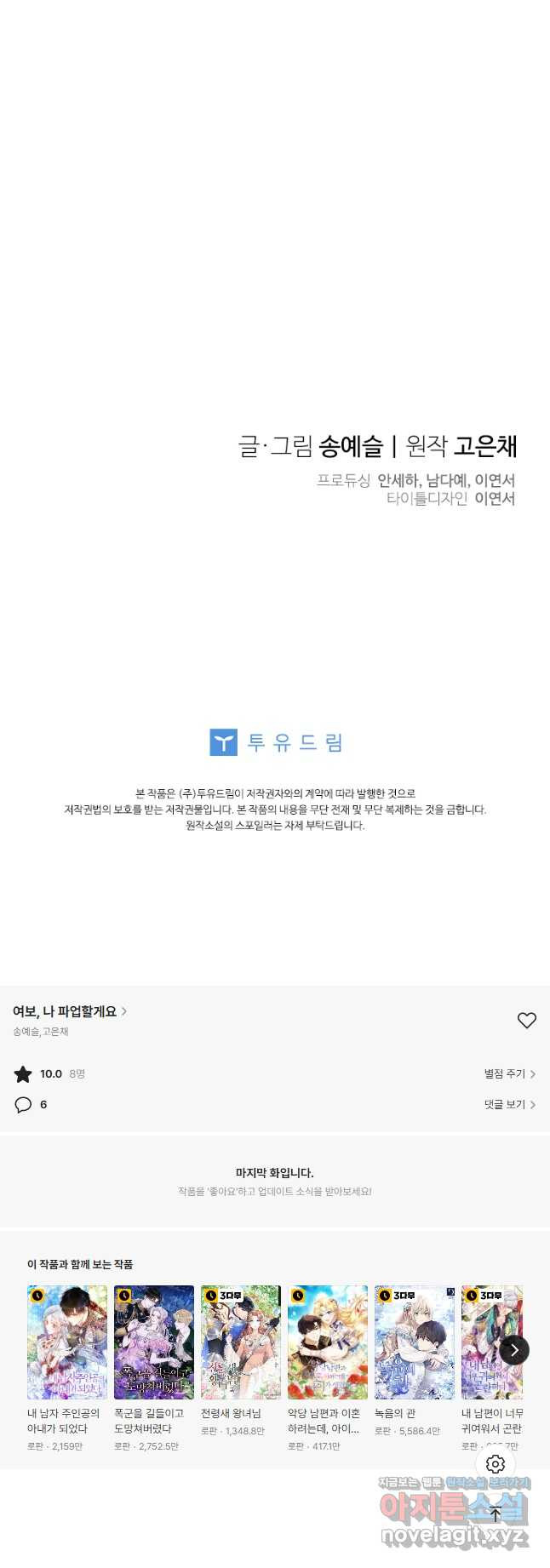This screenshot has height=1568, width=550.
Task: Open the 전령새 왕녀님 card
Action: [x=241, y=1342]
